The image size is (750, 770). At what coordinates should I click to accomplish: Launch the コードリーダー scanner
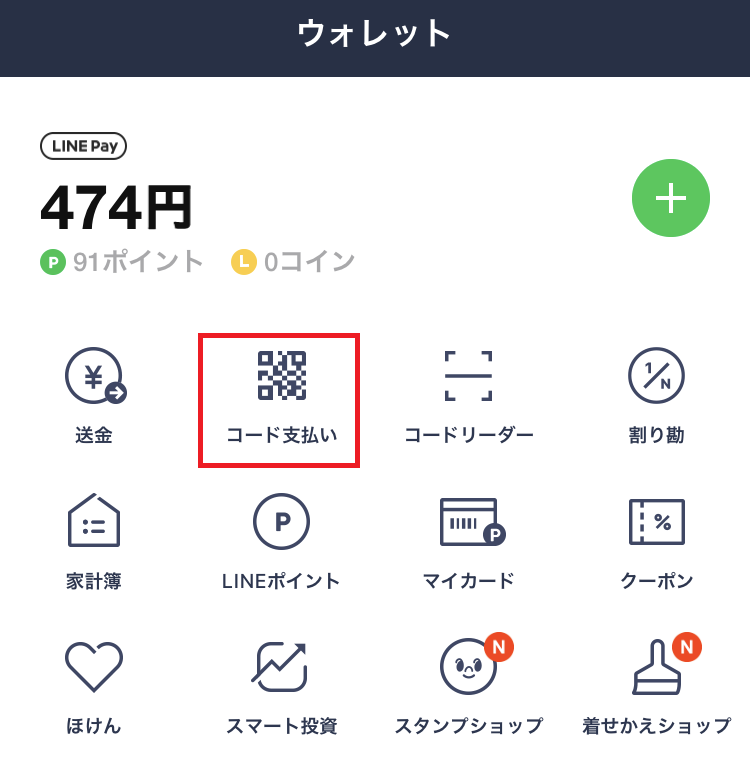point(468,397)
